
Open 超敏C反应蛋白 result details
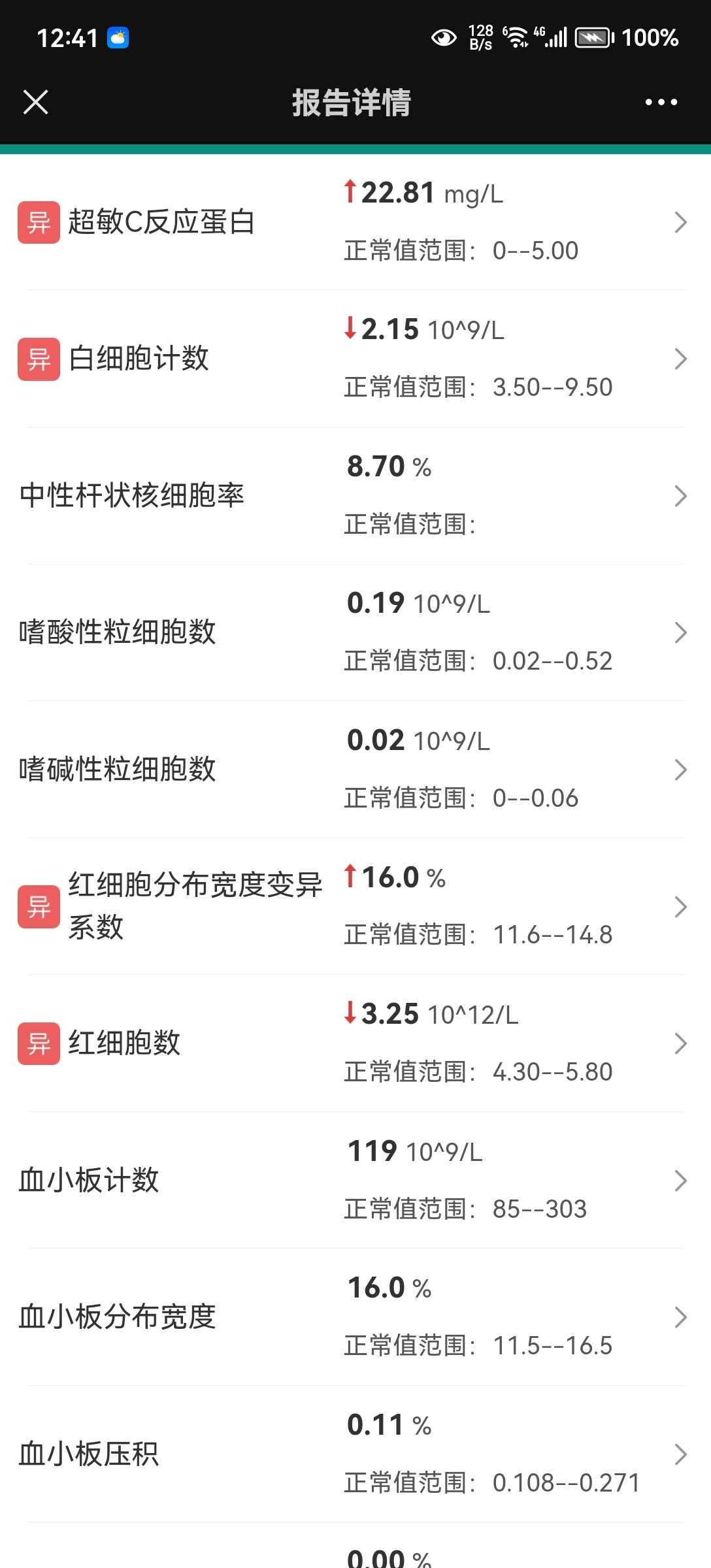355,222
